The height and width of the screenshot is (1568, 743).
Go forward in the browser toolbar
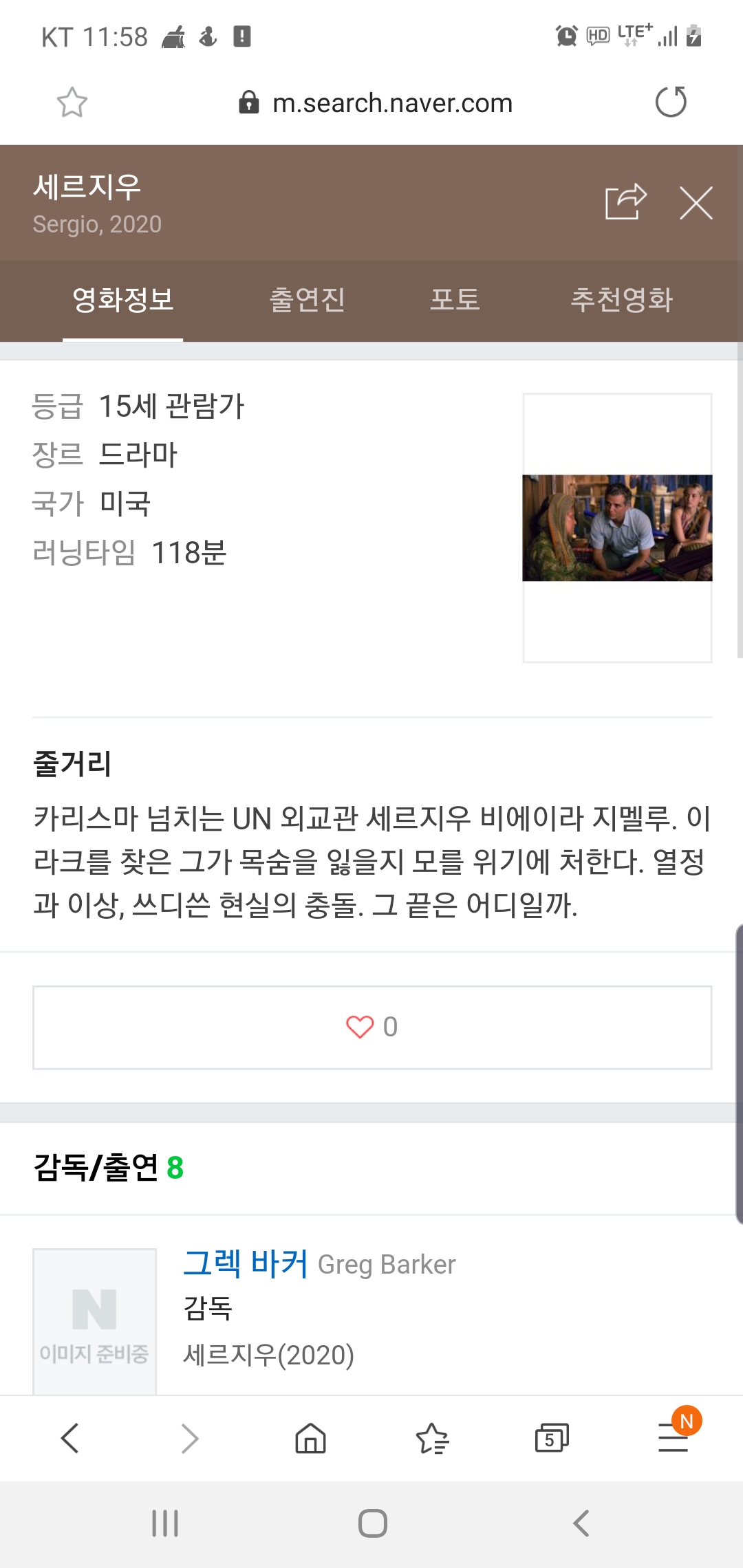tap(190, 1438)
